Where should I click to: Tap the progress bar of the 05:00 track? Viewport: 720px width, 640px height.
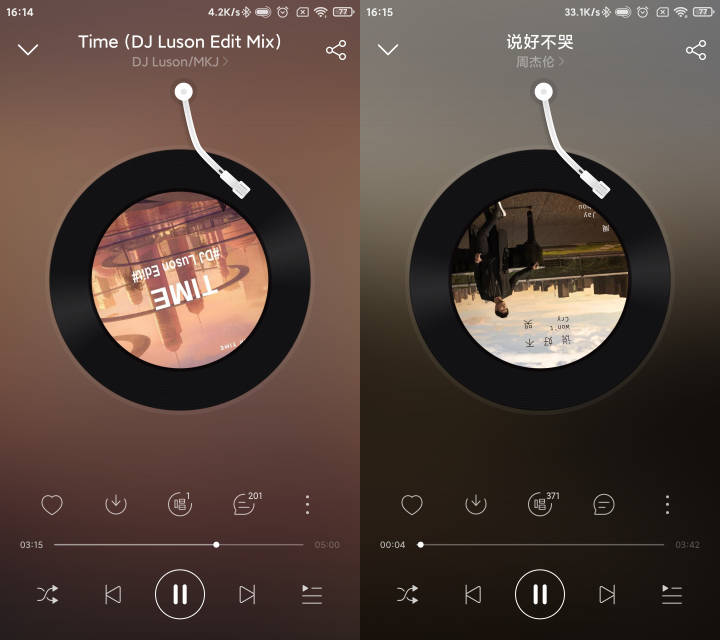(179, 545)
